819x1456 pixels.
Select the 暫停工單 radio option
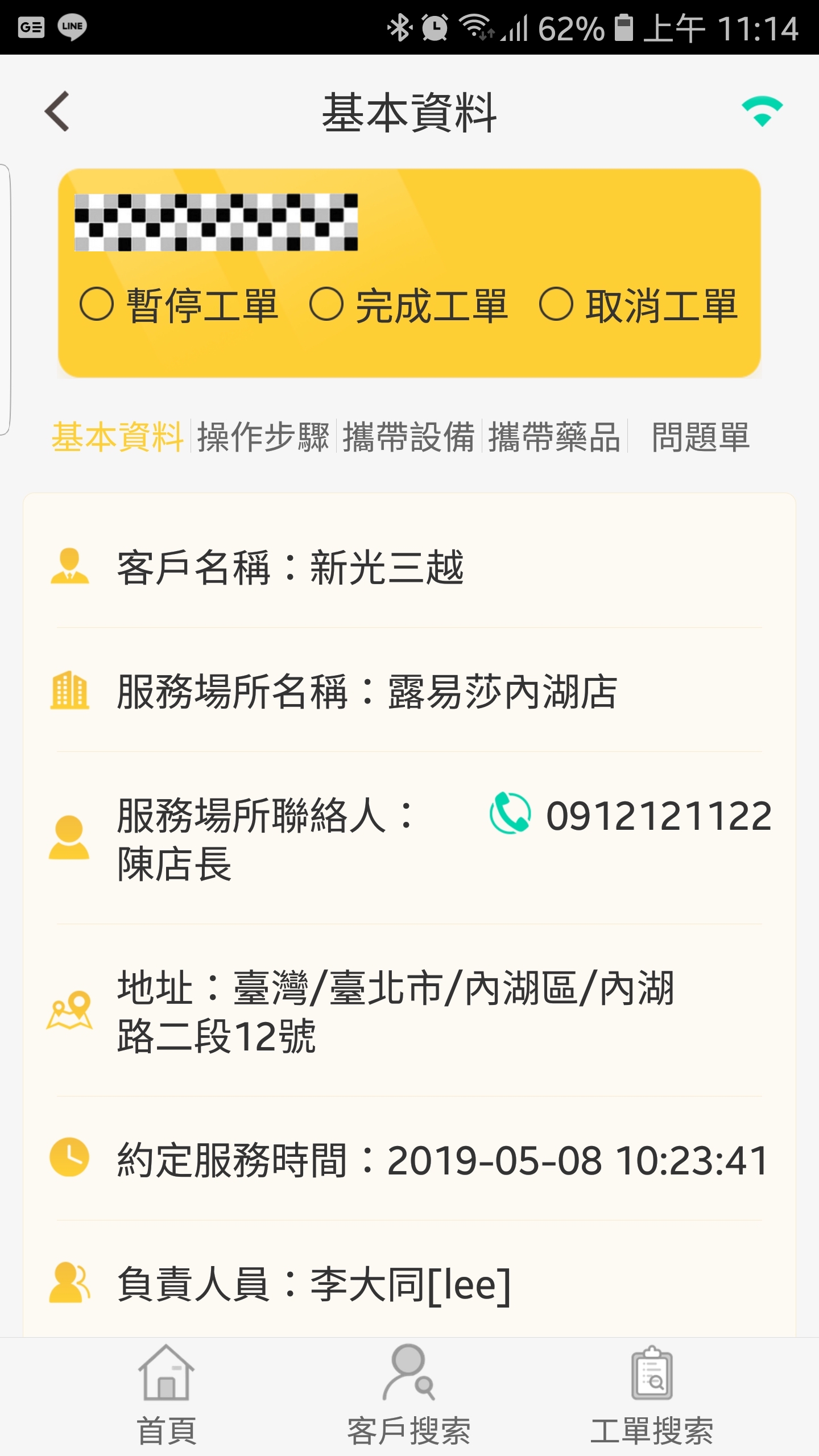(x=179, y=305)
